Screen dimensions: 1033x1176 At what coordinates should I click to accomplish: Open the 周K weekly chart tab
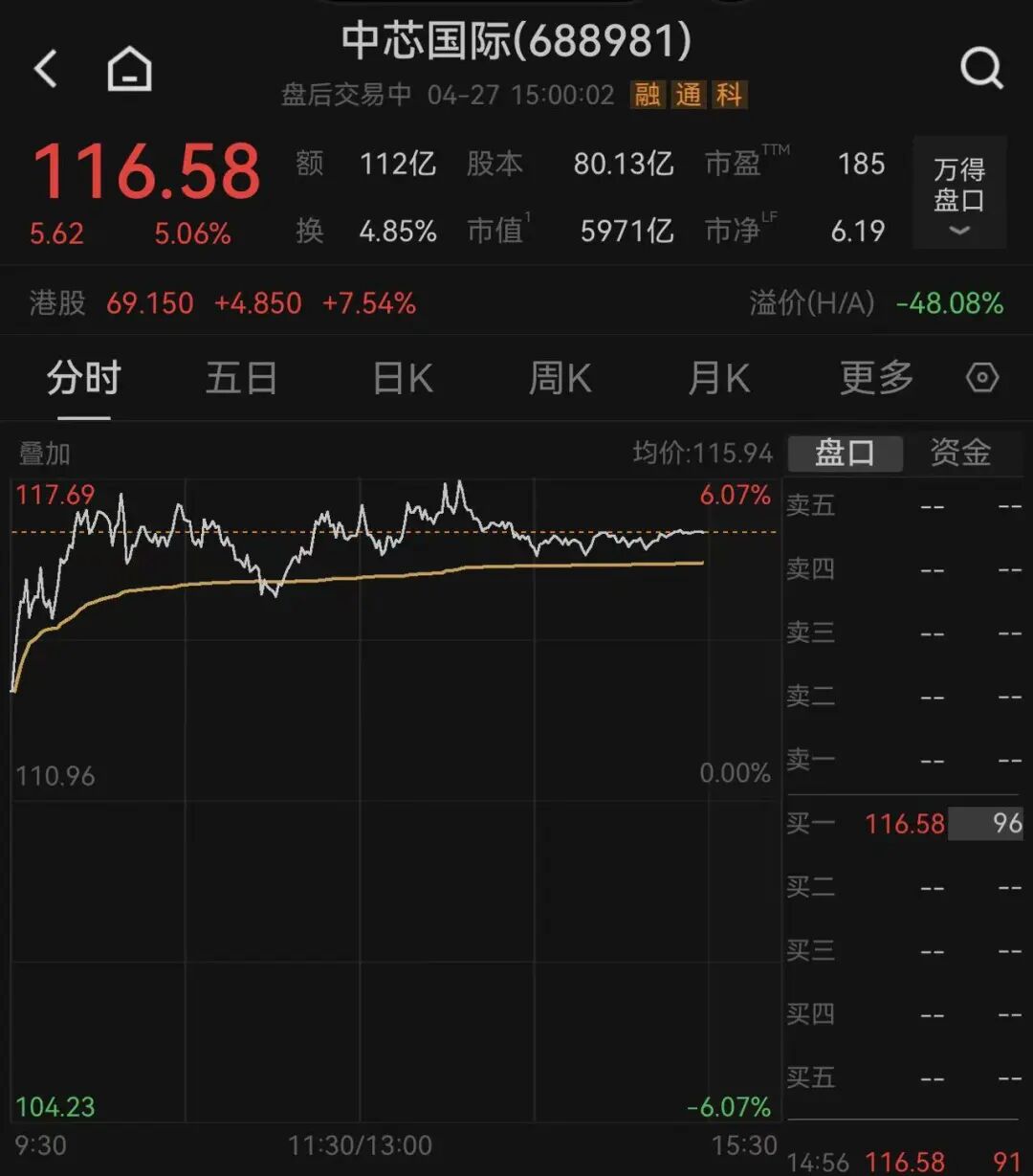[560, 378]
